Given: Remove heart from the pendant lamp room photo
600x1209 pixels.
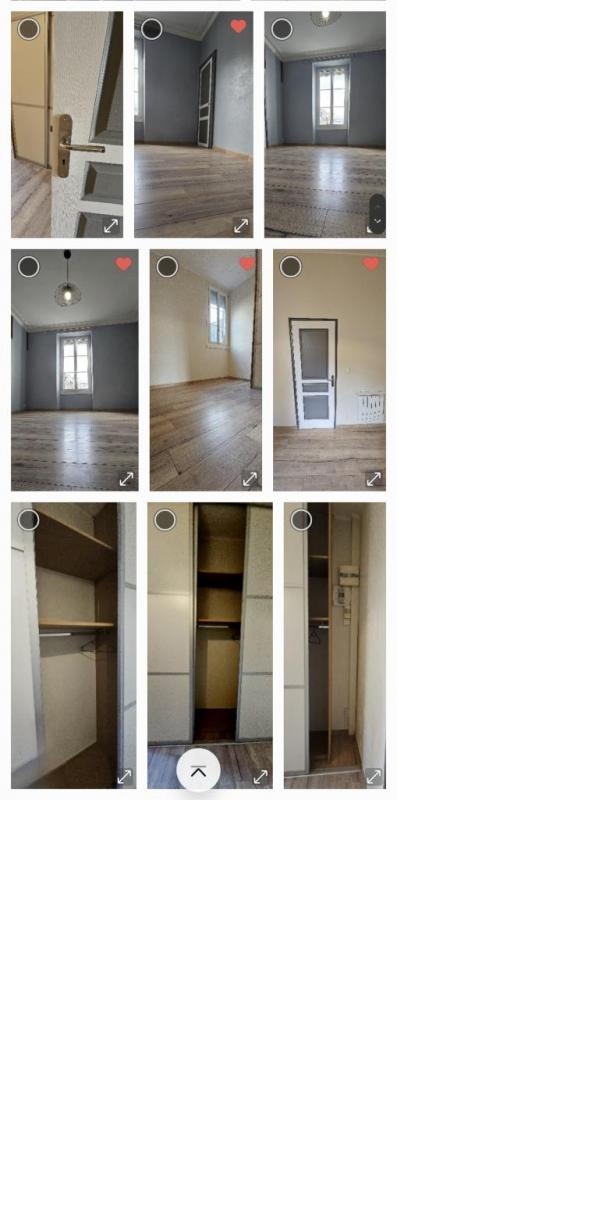Looking at the screenshot, I should pos(124,264).
